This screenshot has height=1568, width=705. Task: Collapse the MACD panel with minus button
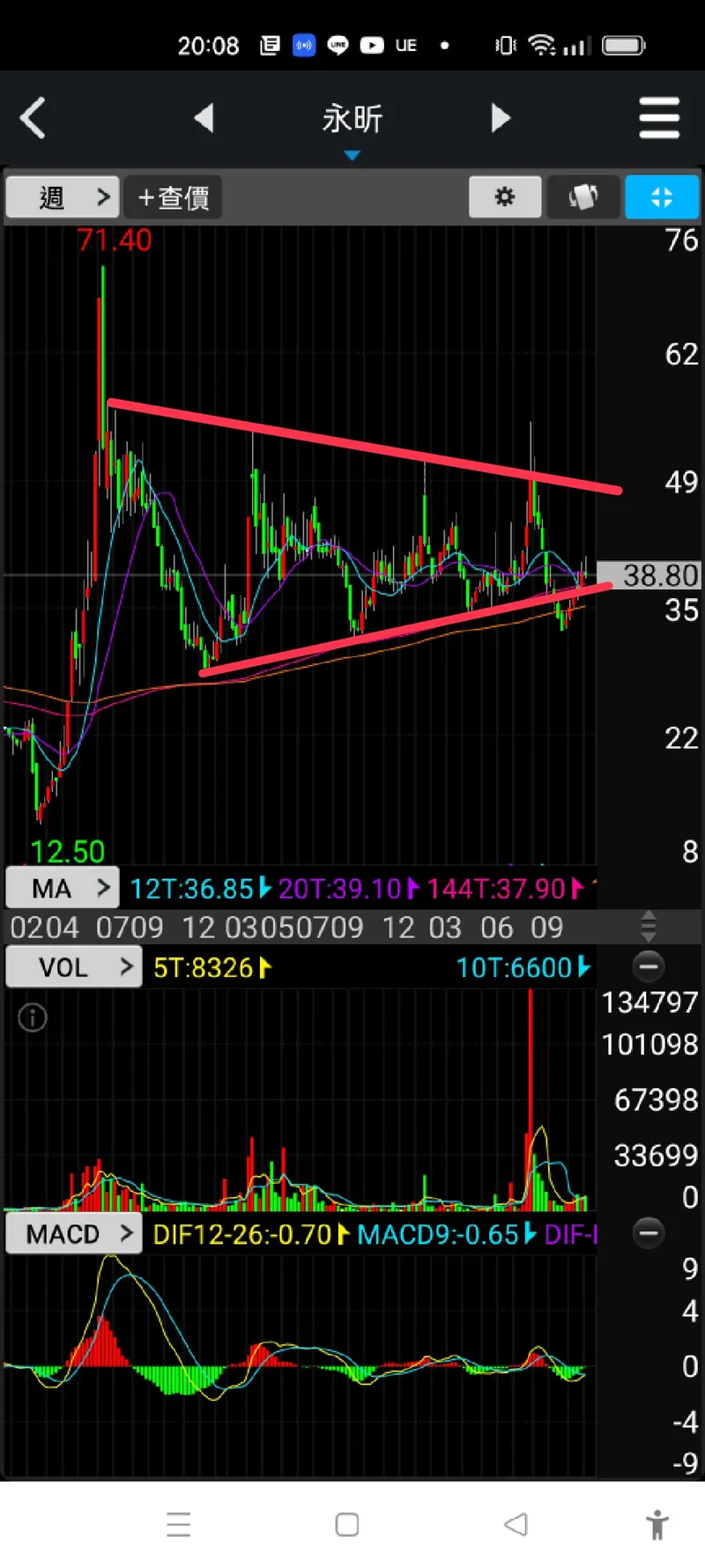click(649, 1232)
